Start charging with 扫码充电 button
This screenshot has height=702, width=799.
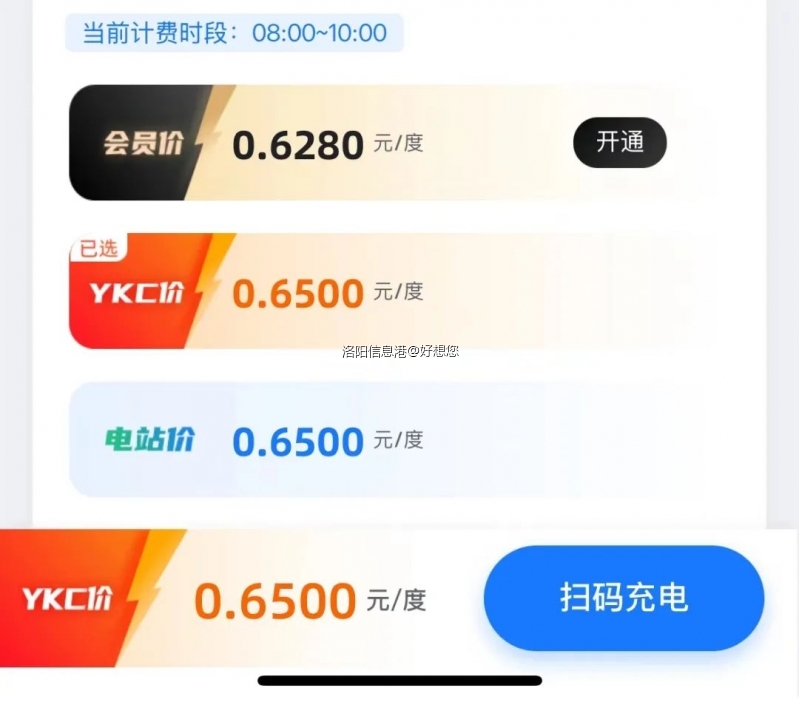click(x=623, y=598)
